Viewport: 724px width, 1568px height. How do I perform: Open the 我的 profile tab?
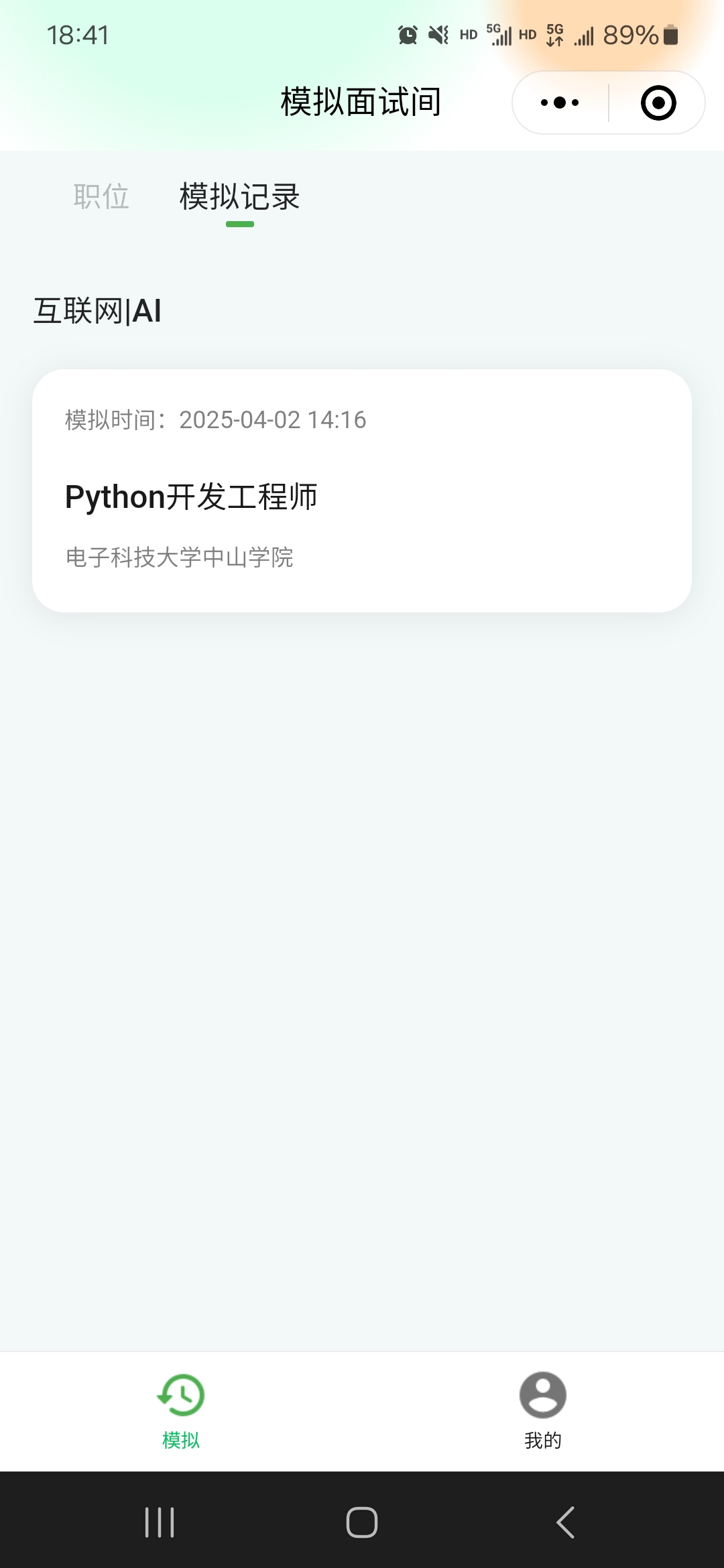coord(543,1411)
